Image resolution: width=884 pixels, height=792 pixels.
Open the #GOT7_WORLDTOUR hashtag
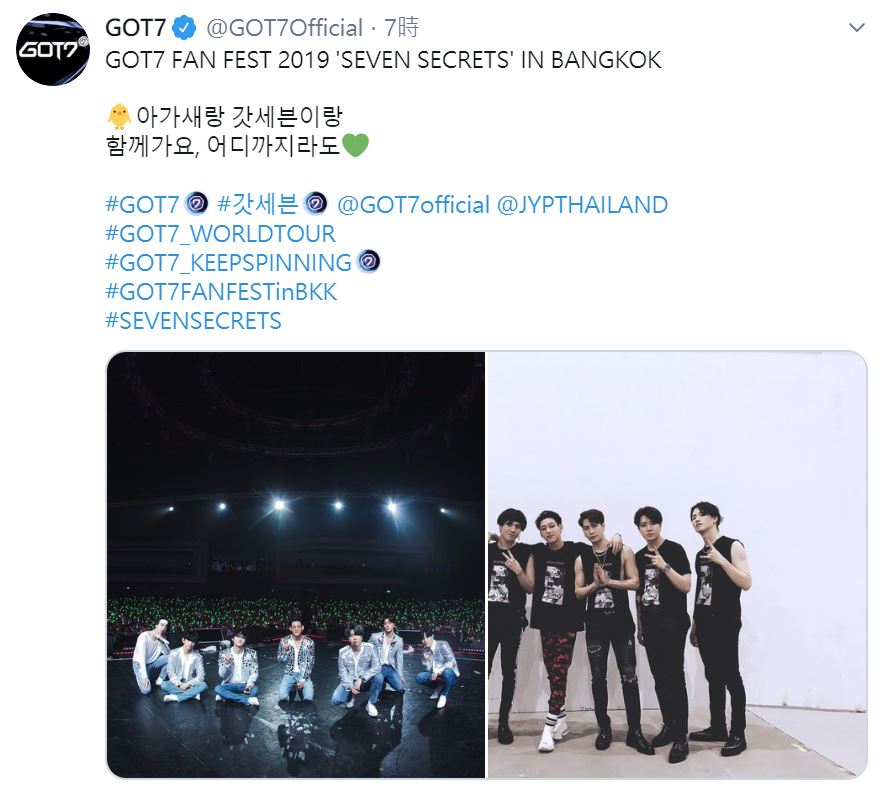click(220, 234)
